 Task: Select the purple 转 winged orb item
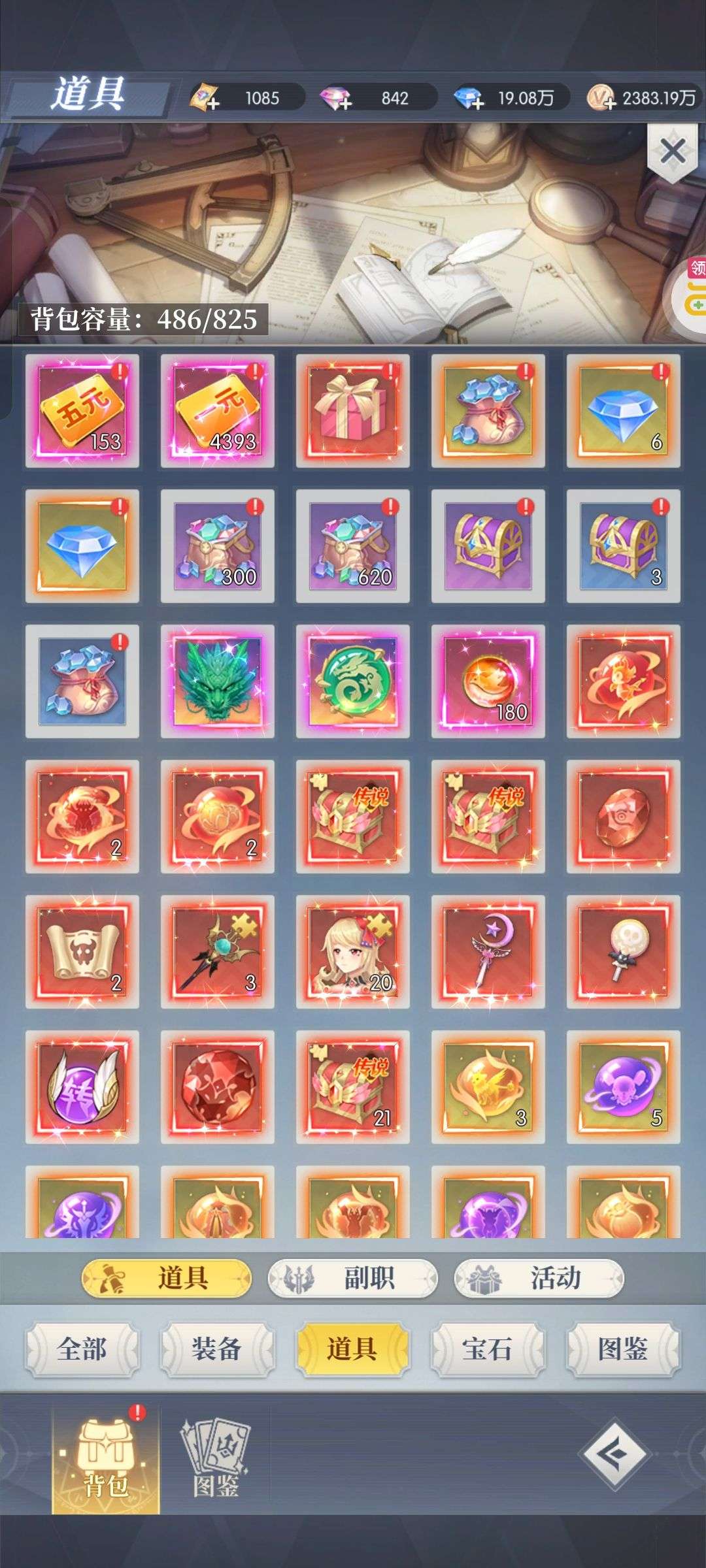(82, 1087)
